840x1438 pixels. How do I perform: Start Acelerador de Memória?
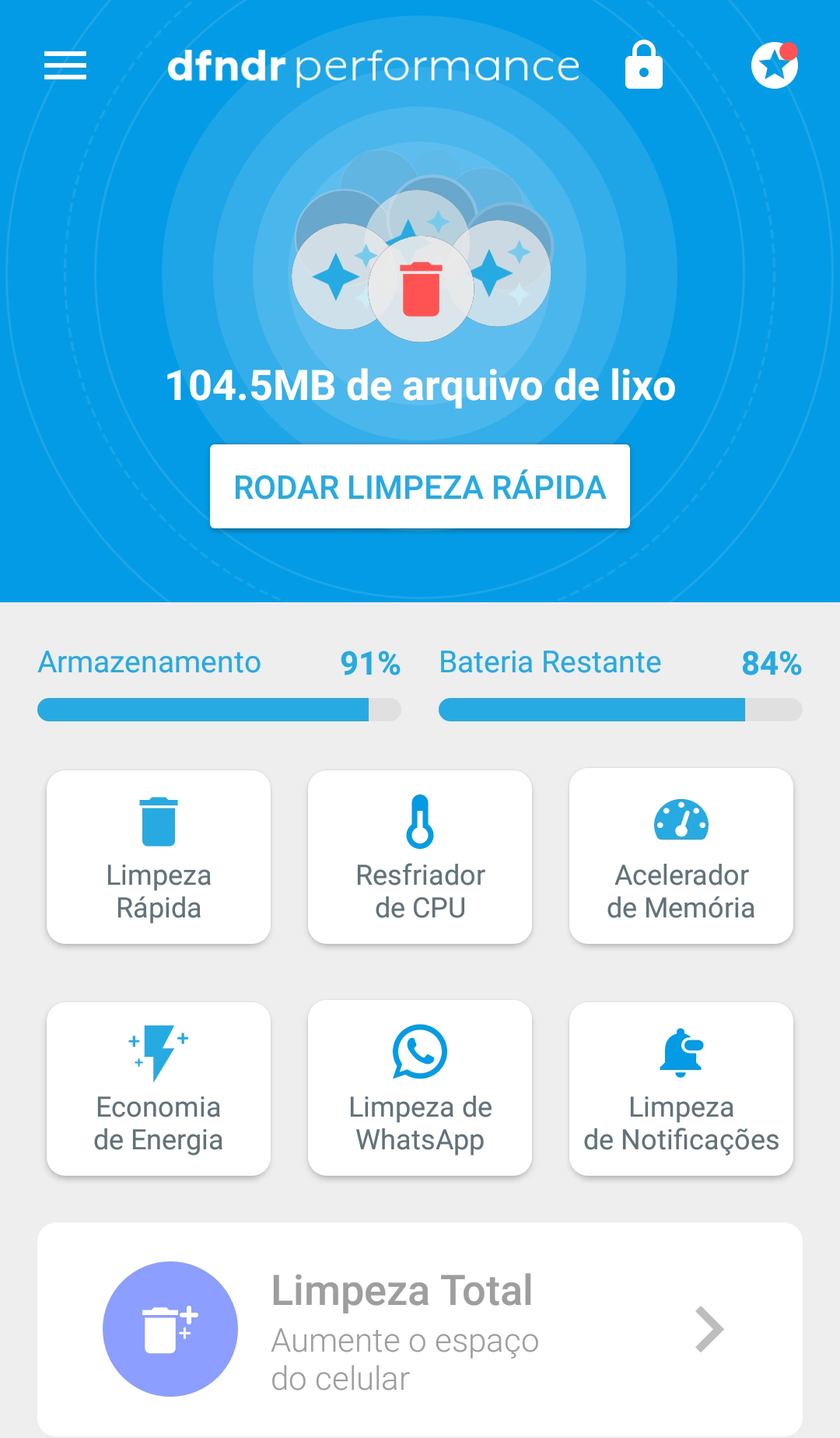coord(681,857)
